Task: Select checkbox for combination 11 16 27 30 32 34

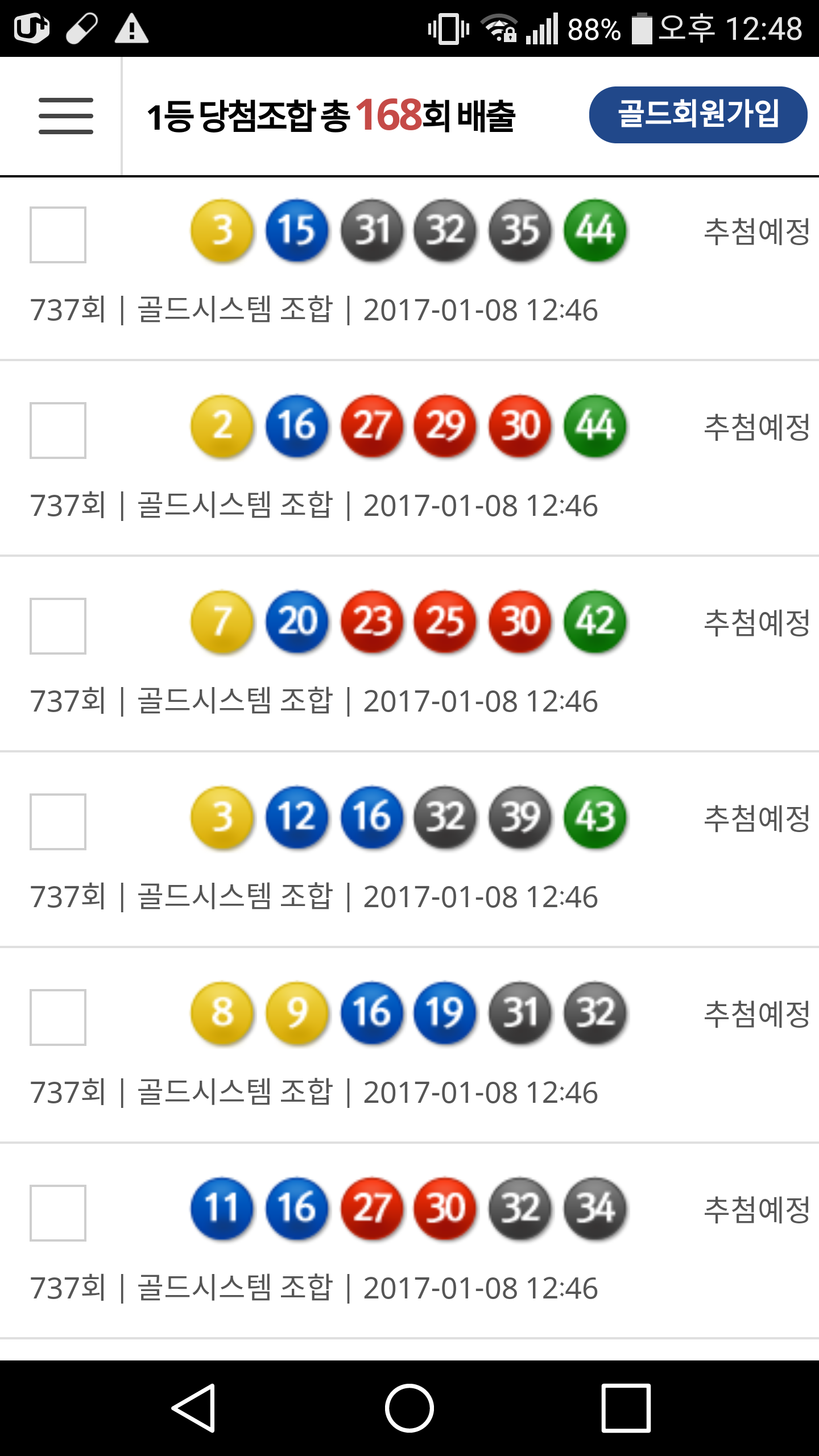Action: (x=58, y=1213)
